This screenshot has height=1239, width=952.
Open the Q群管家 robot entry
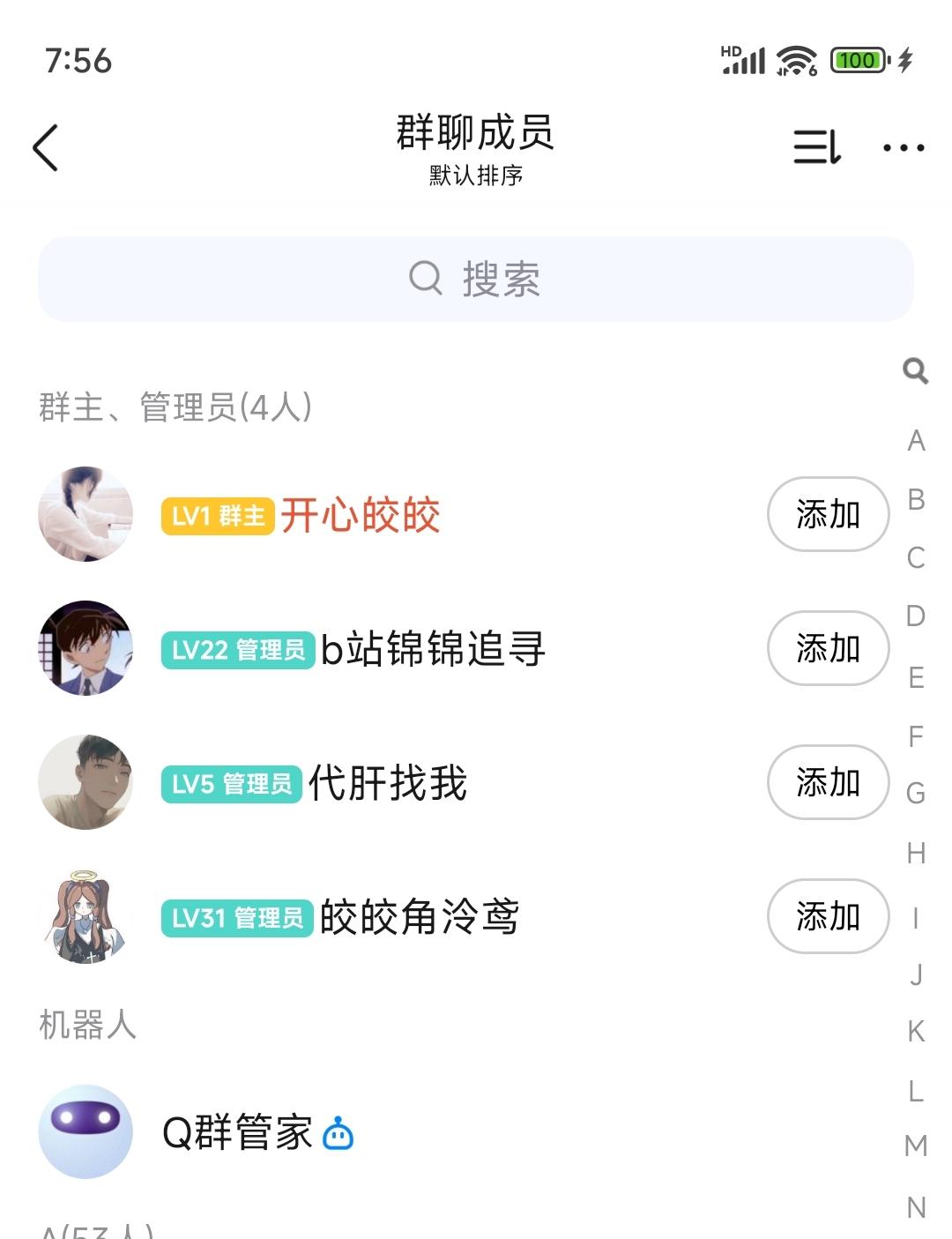(x=238, y=1132)
